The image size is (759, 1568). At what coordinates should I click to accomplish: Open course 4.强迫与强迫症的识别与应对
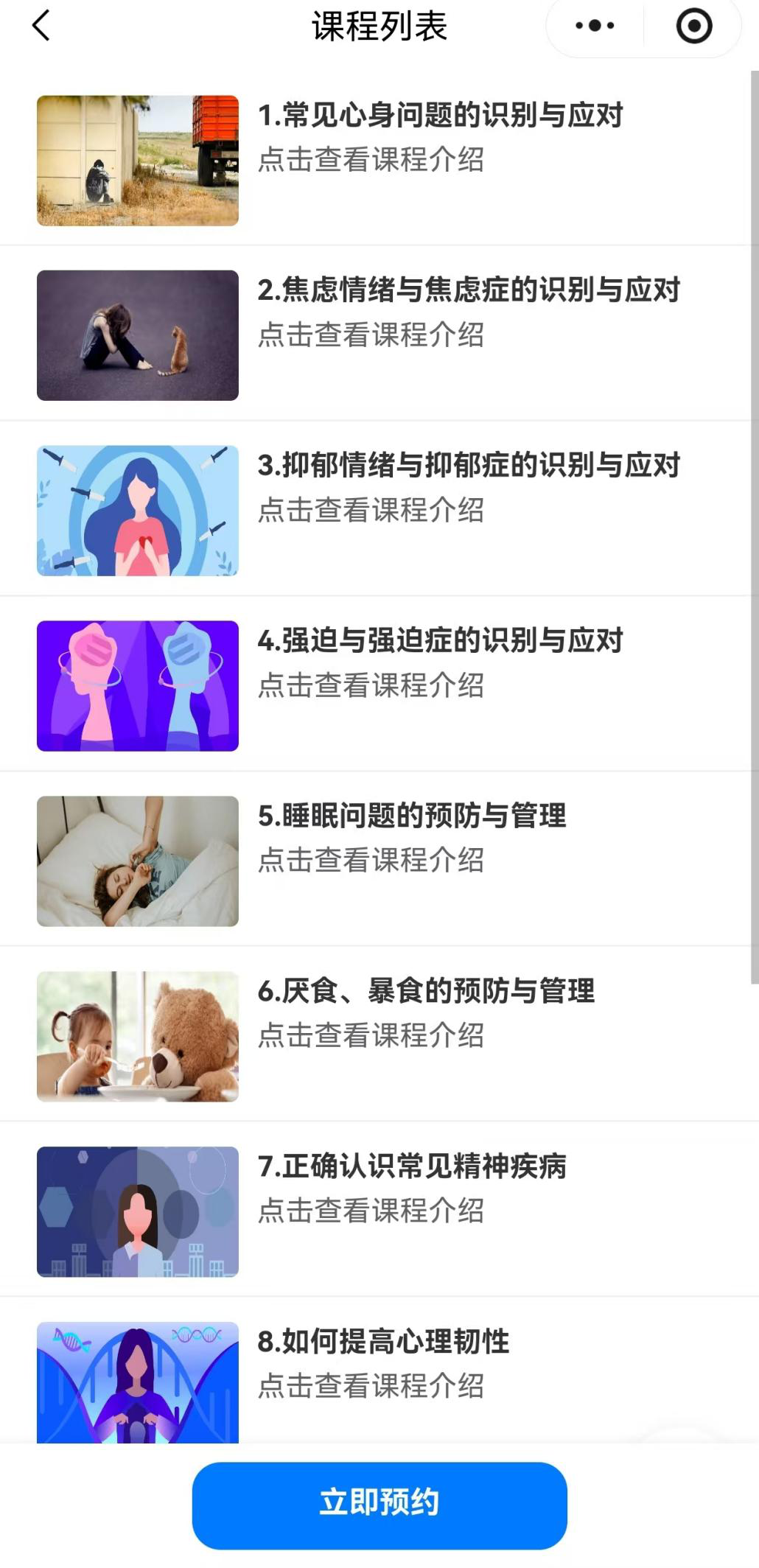[x=440, y=640]
